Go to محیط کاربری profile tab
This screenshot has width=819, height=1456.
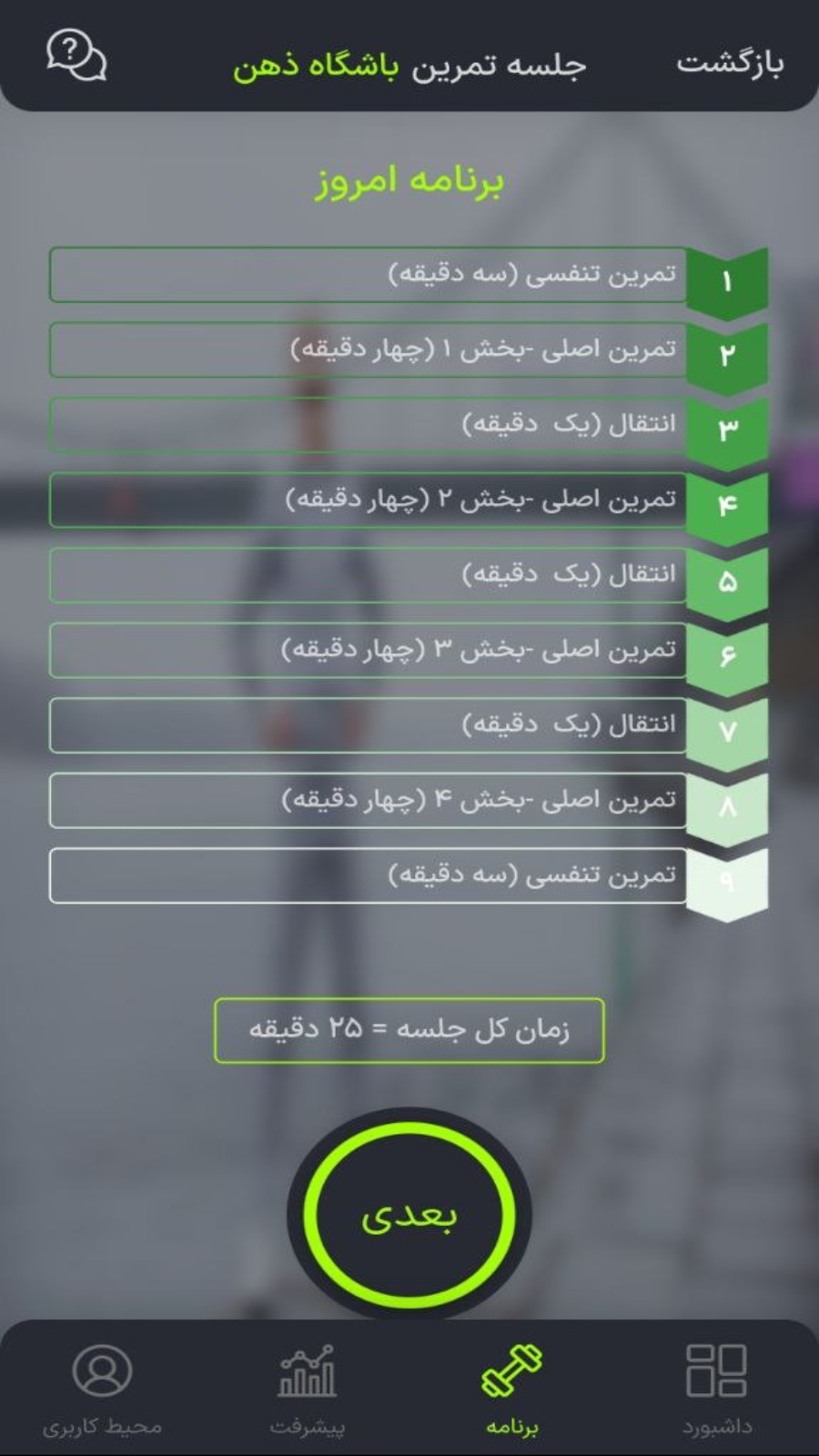tap(102, 1389)
